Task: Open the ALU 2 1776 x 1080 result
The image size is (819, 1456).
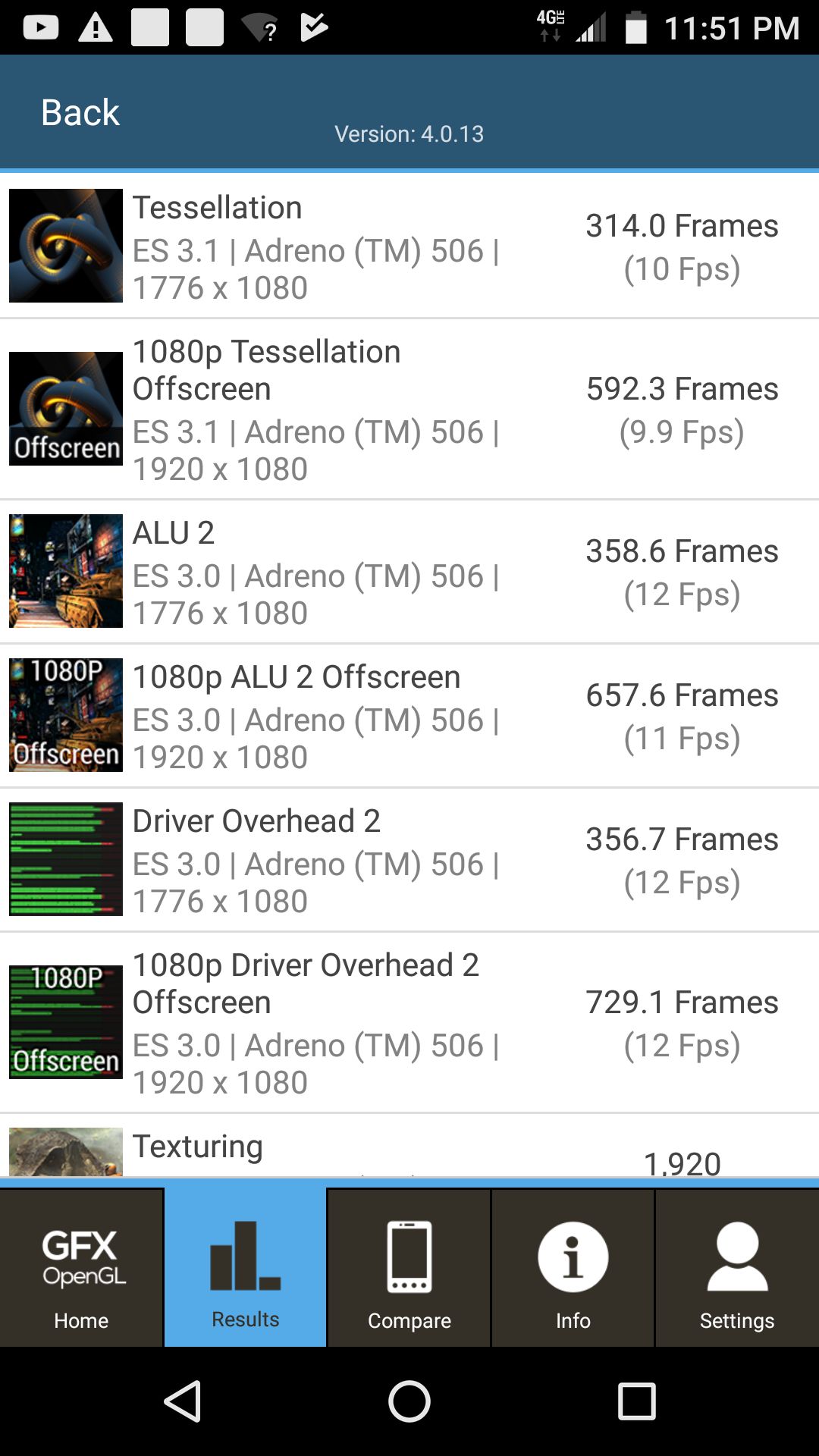Action: [x=409, y=572]
